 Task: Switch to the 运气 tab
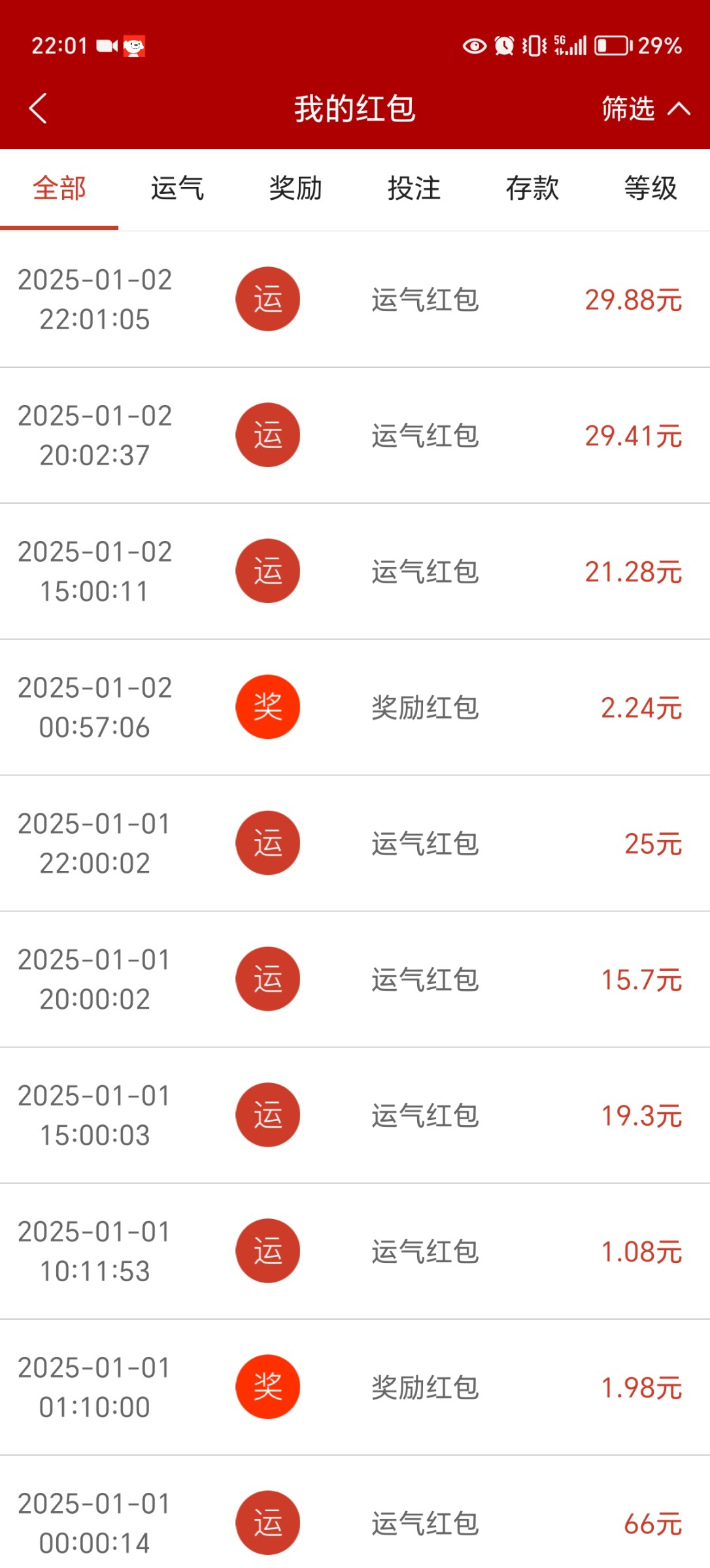pyautogui.click(x=177, y=189)
